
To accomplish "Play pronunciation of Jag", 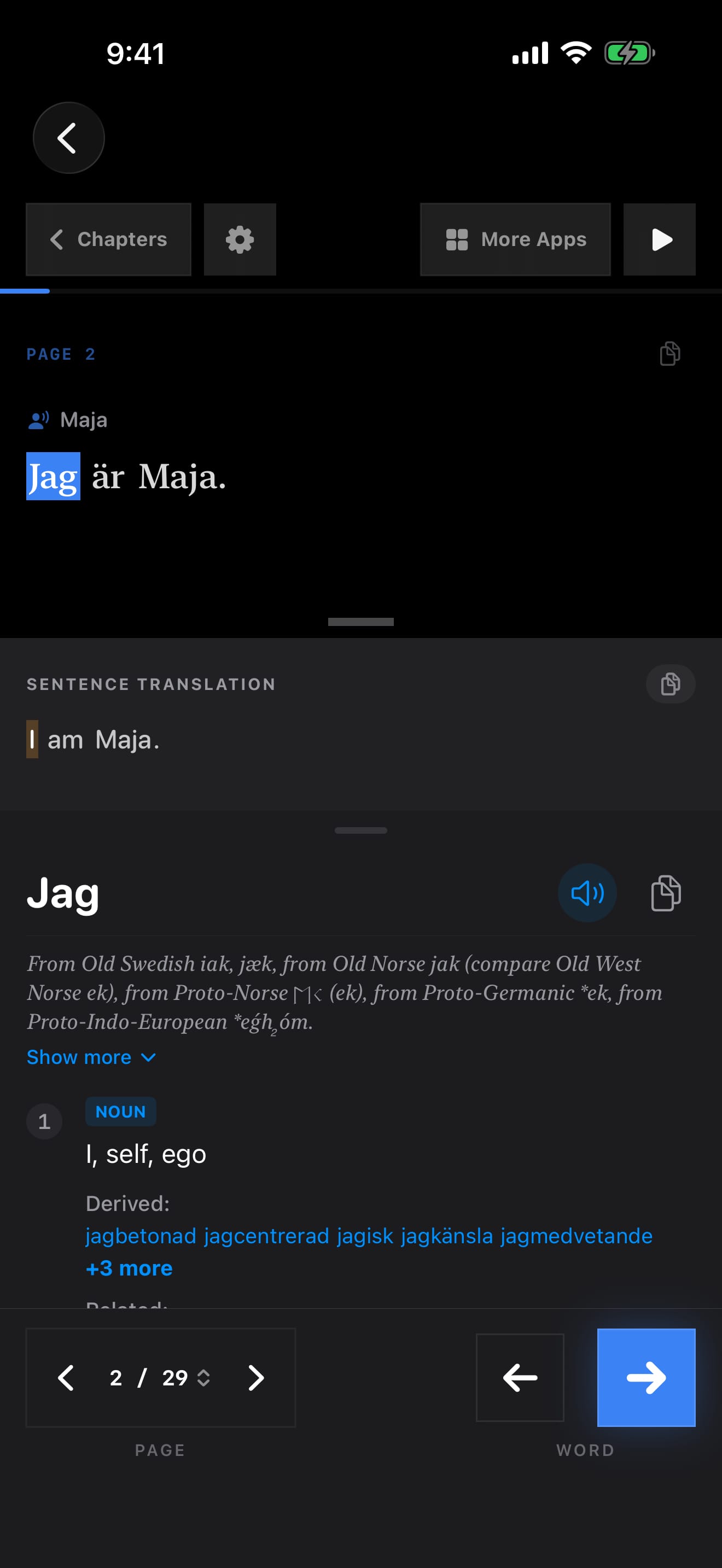I will (x=587, y=893).
